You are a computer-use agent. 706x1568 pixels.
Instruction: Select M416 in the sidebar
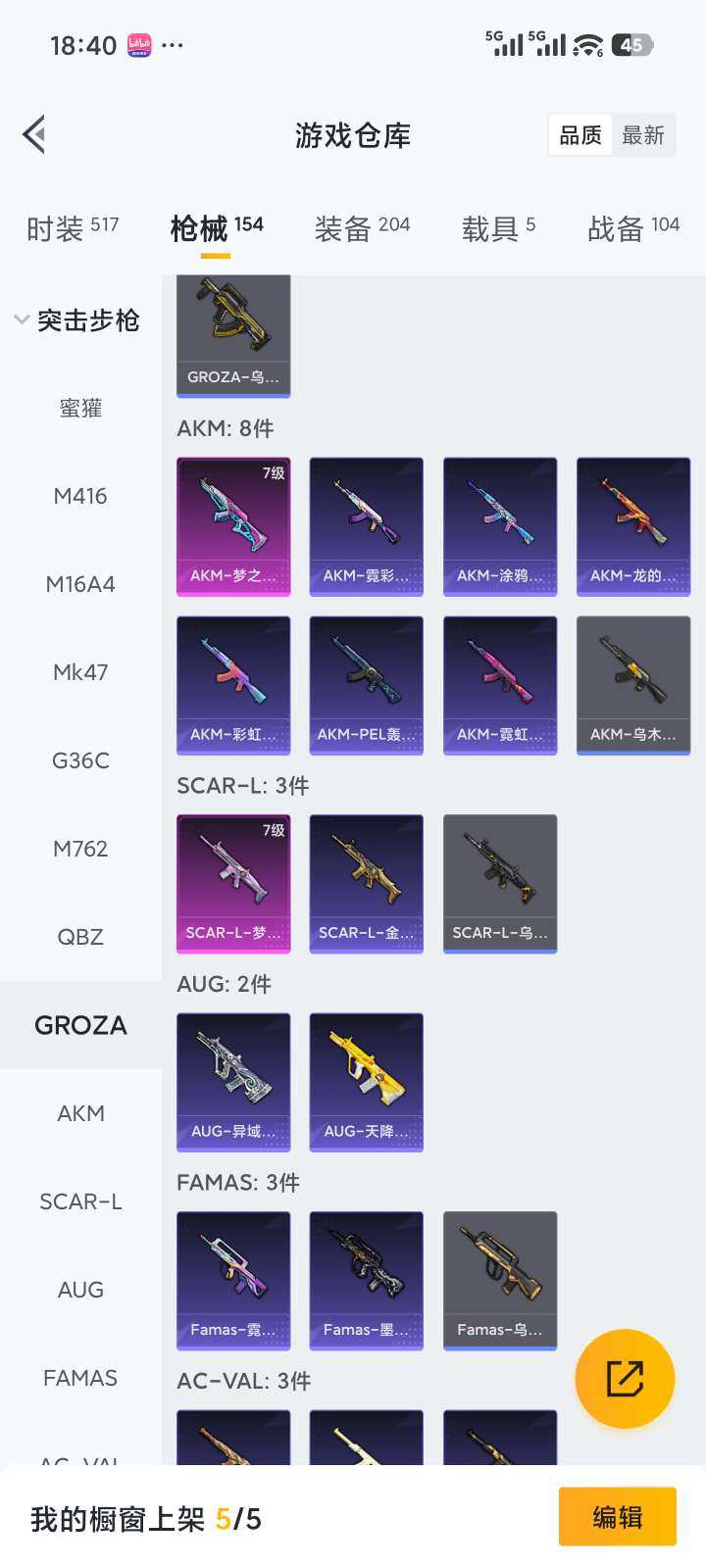(x=80, y=496)
